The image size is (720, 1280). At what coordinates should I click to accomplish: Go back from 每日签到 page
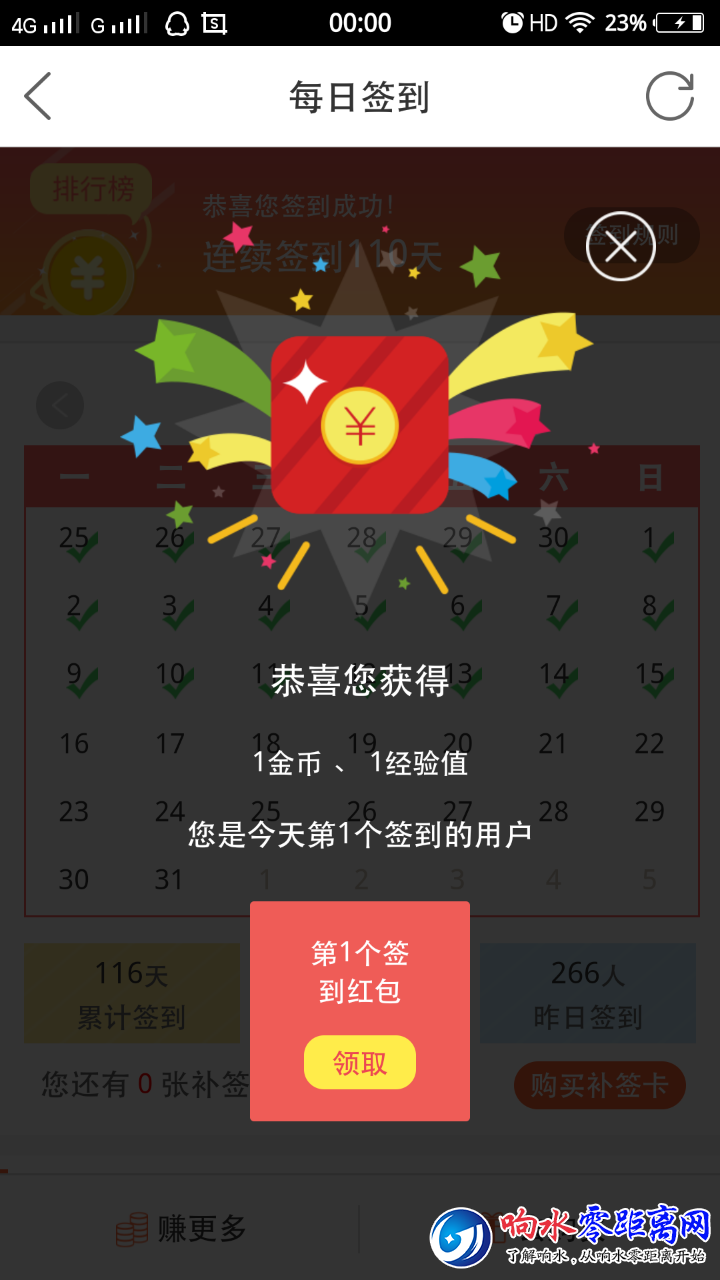pyautogui.click(x=38, y=97)
